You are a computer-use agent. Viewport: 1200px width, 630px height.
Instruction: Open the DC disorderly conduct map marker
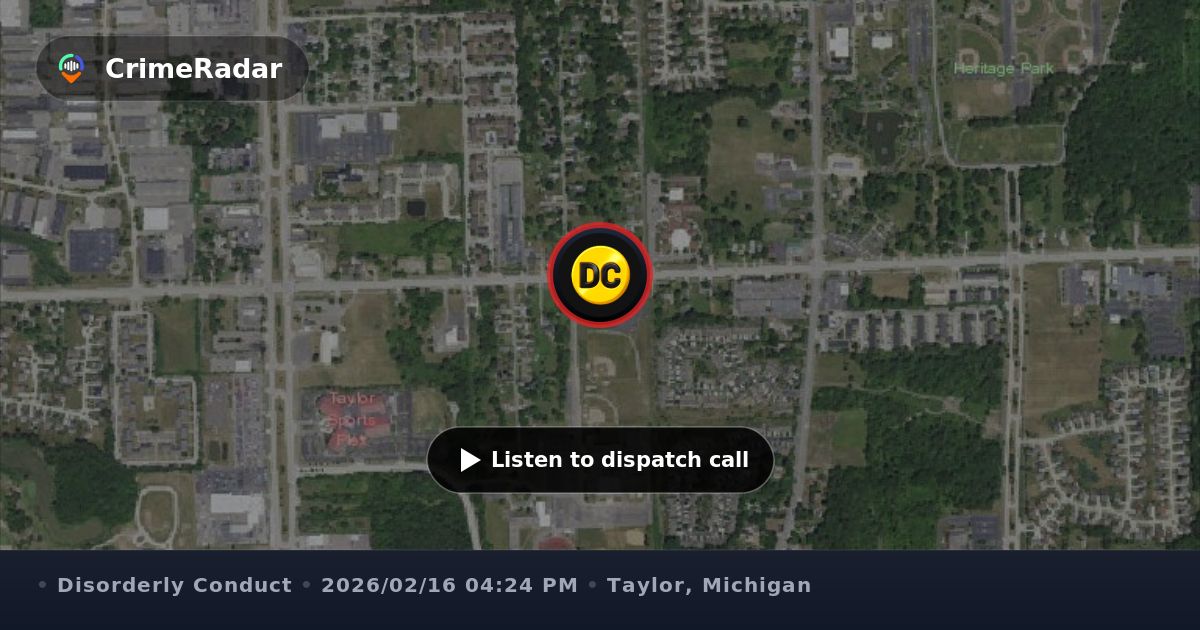(x=600, y=275)
